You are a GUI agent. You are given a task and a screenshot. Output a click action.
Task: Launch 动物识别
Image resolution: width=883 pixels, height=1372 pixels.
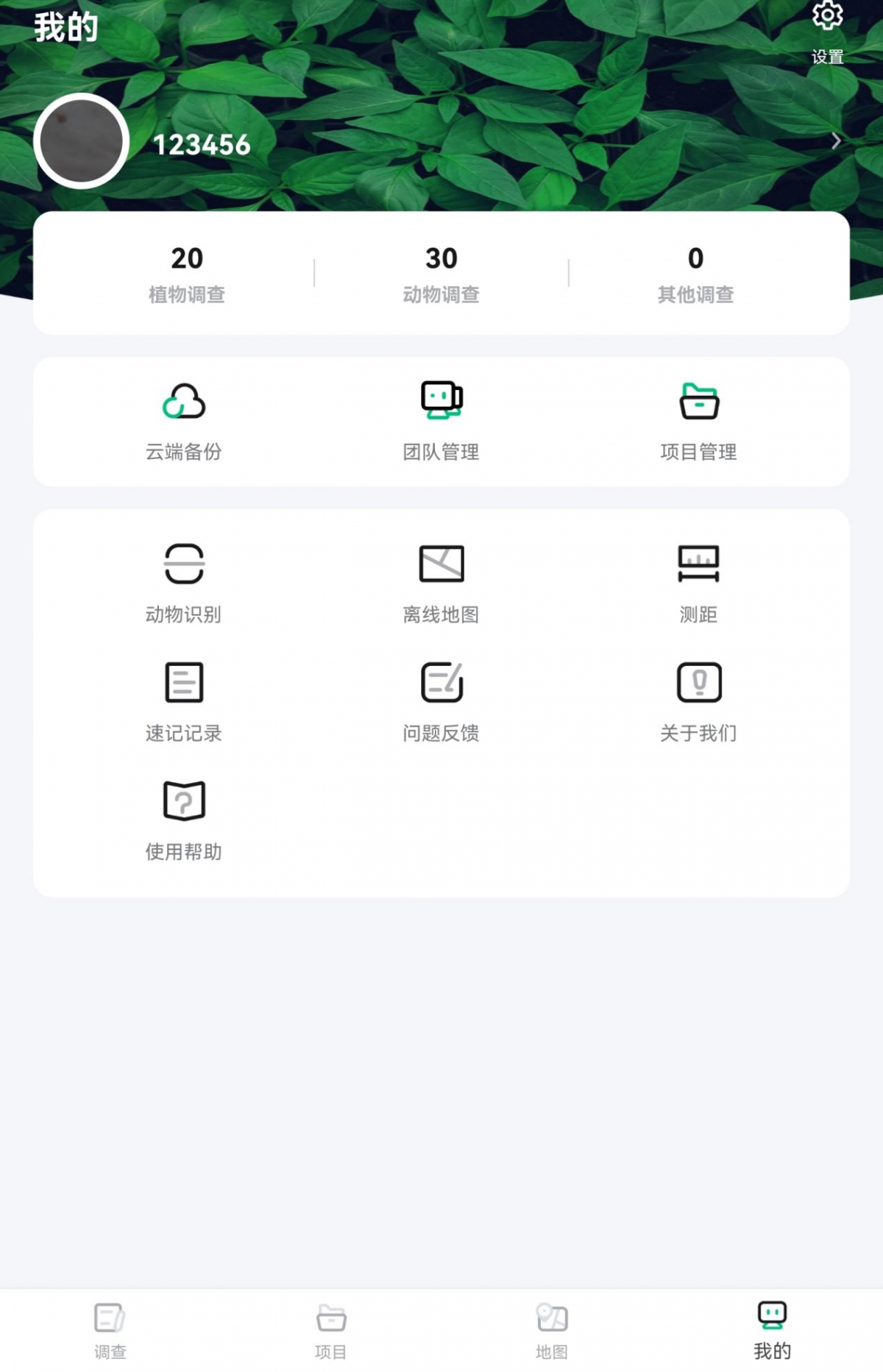(184, 583)
